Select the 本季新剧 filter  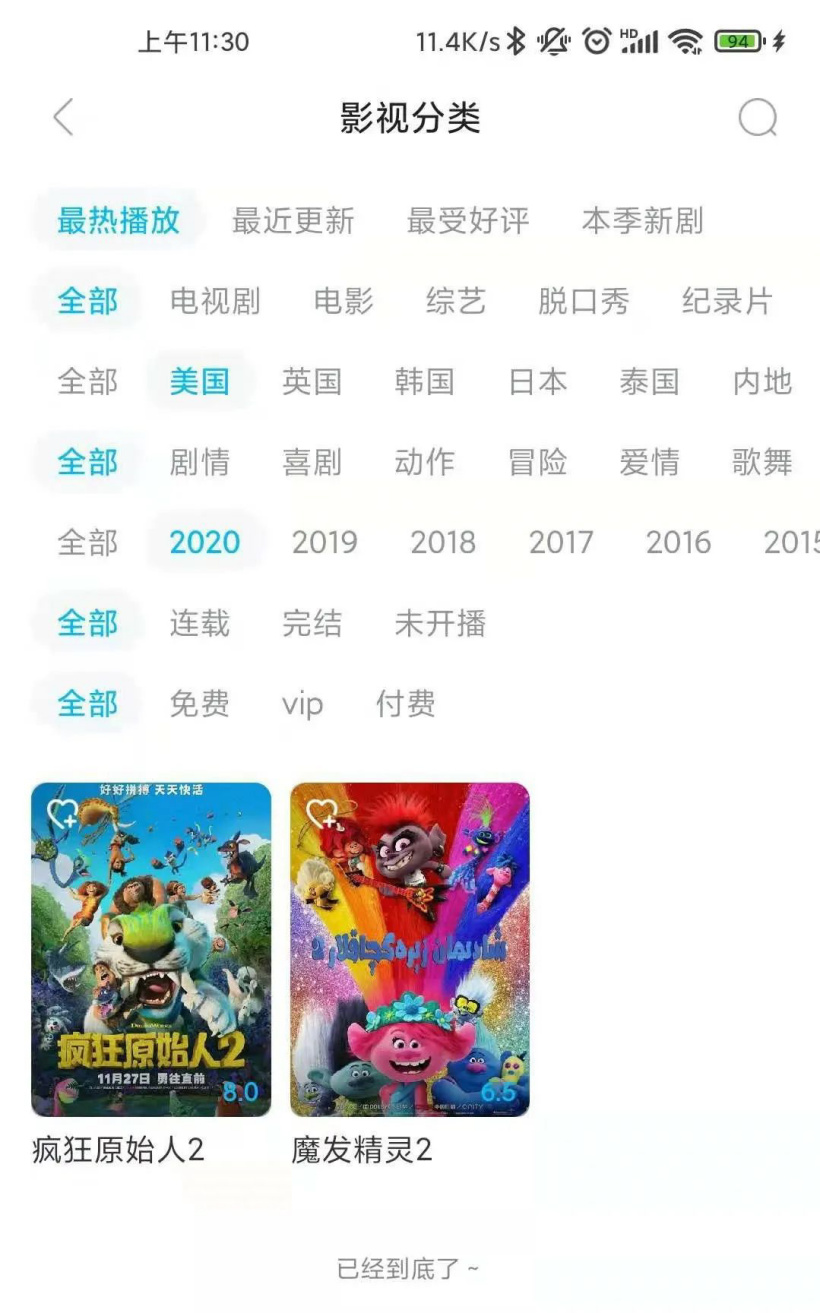[x=642, y=221]
